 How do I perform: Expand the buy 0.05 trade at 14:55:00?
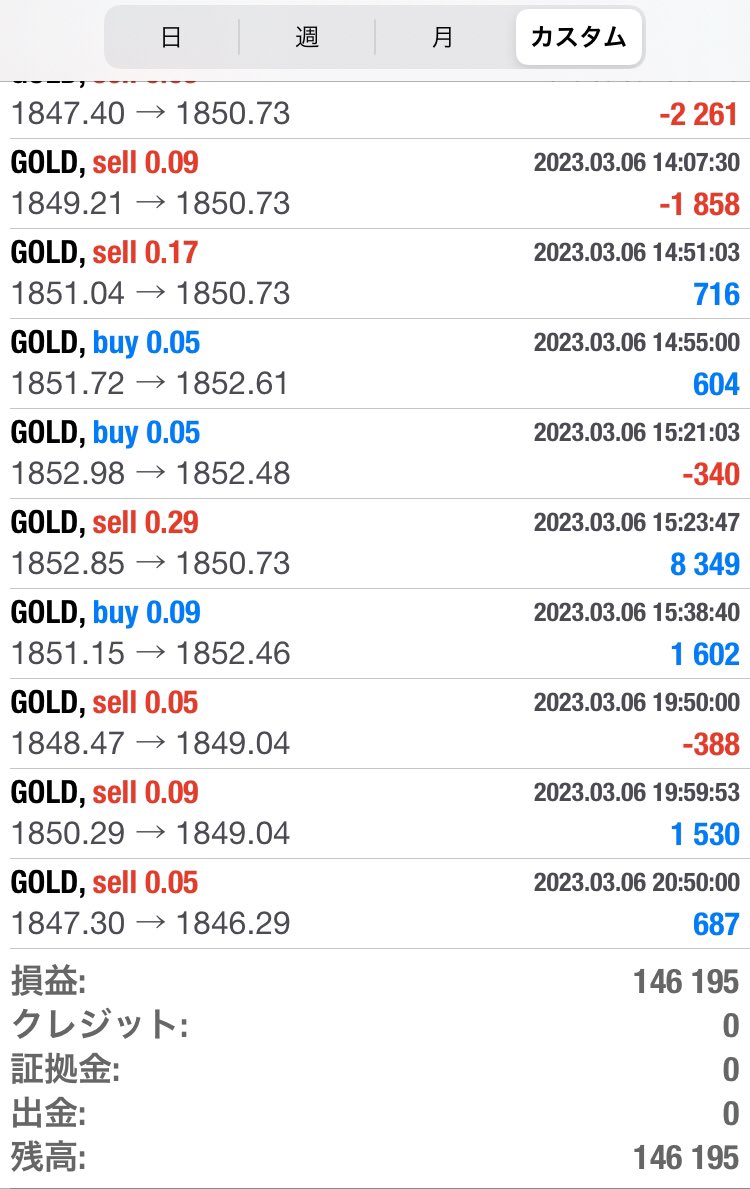[x=375, y=364]
